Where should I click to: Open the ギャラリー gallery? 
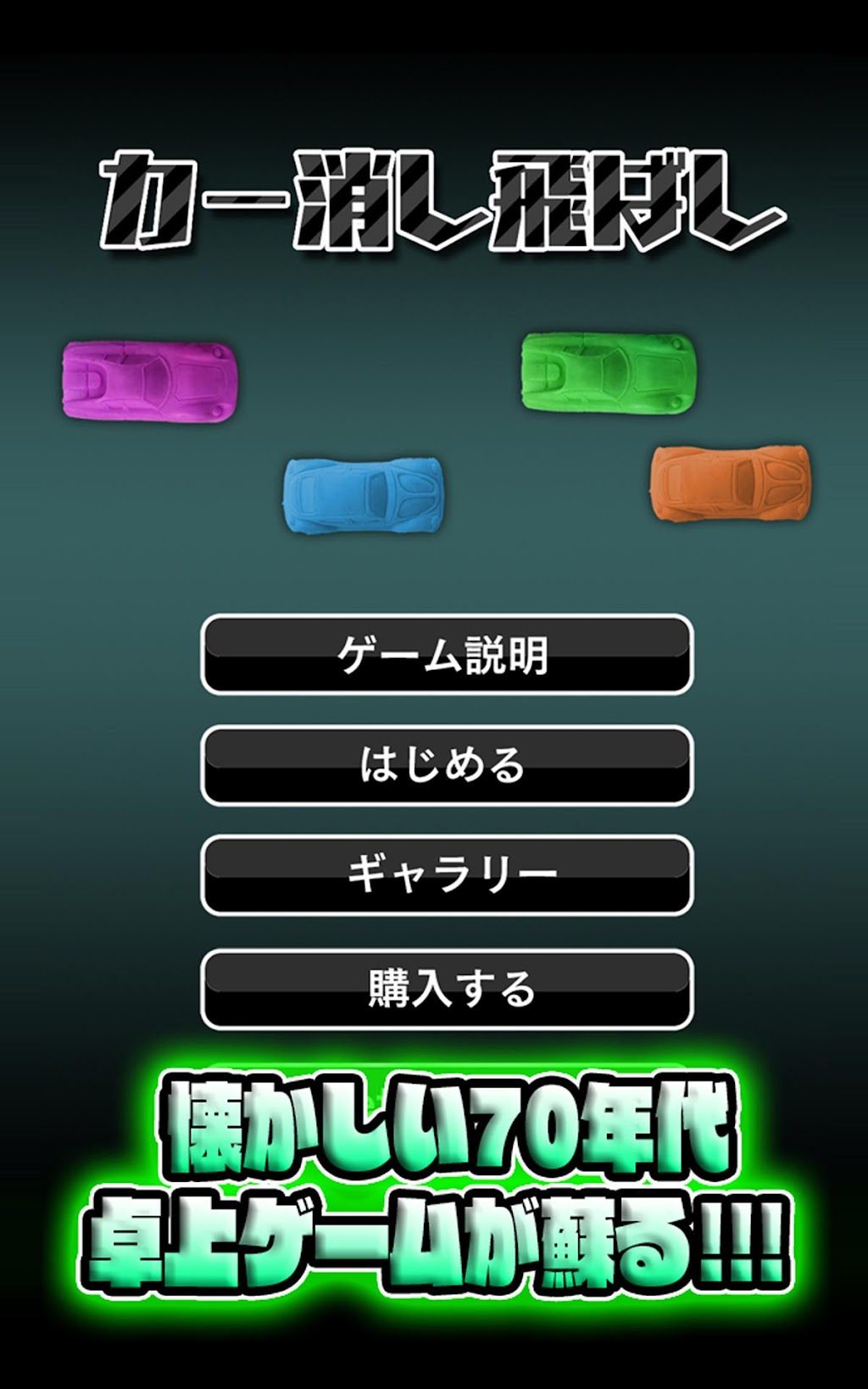(x=447, y=875)
